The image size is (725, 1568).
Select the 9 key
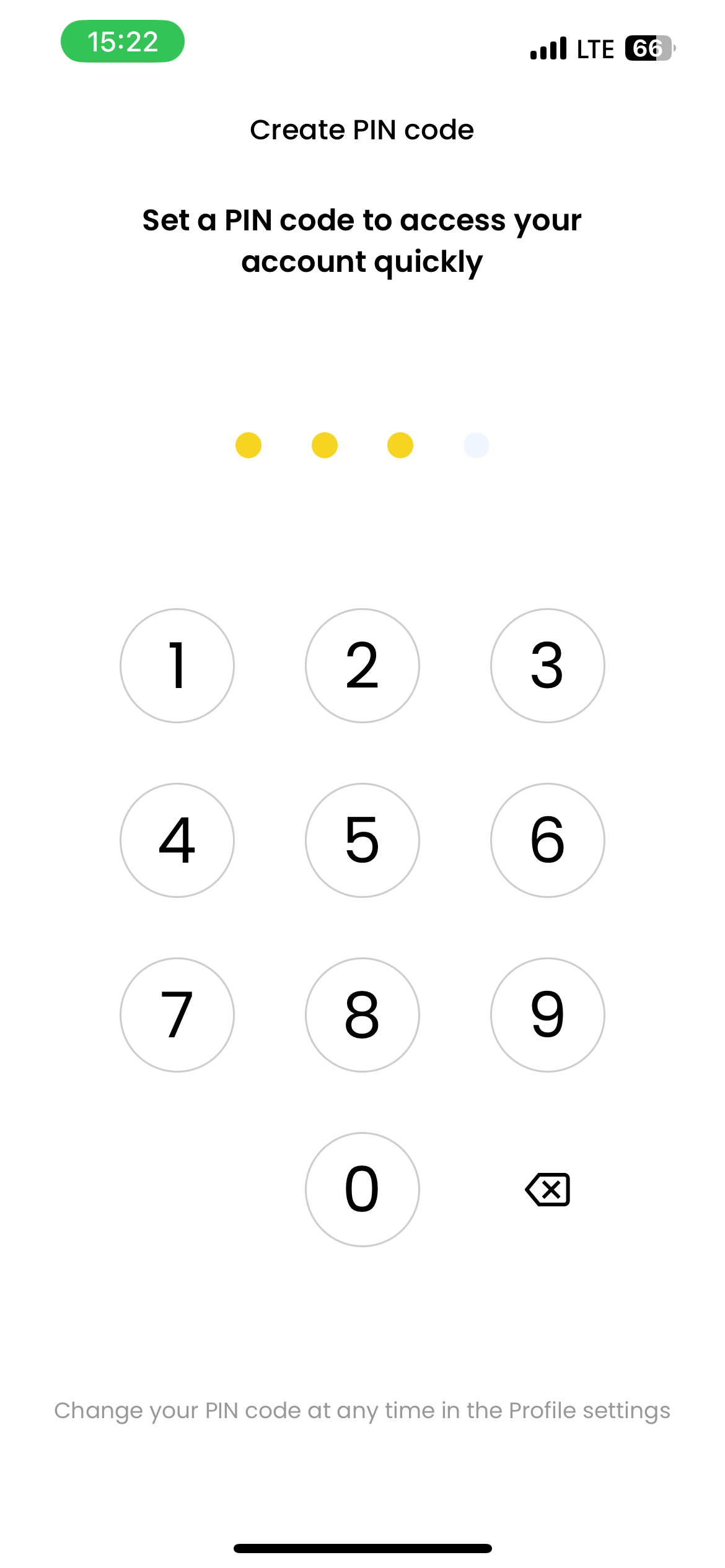[x=548, y=1015]
